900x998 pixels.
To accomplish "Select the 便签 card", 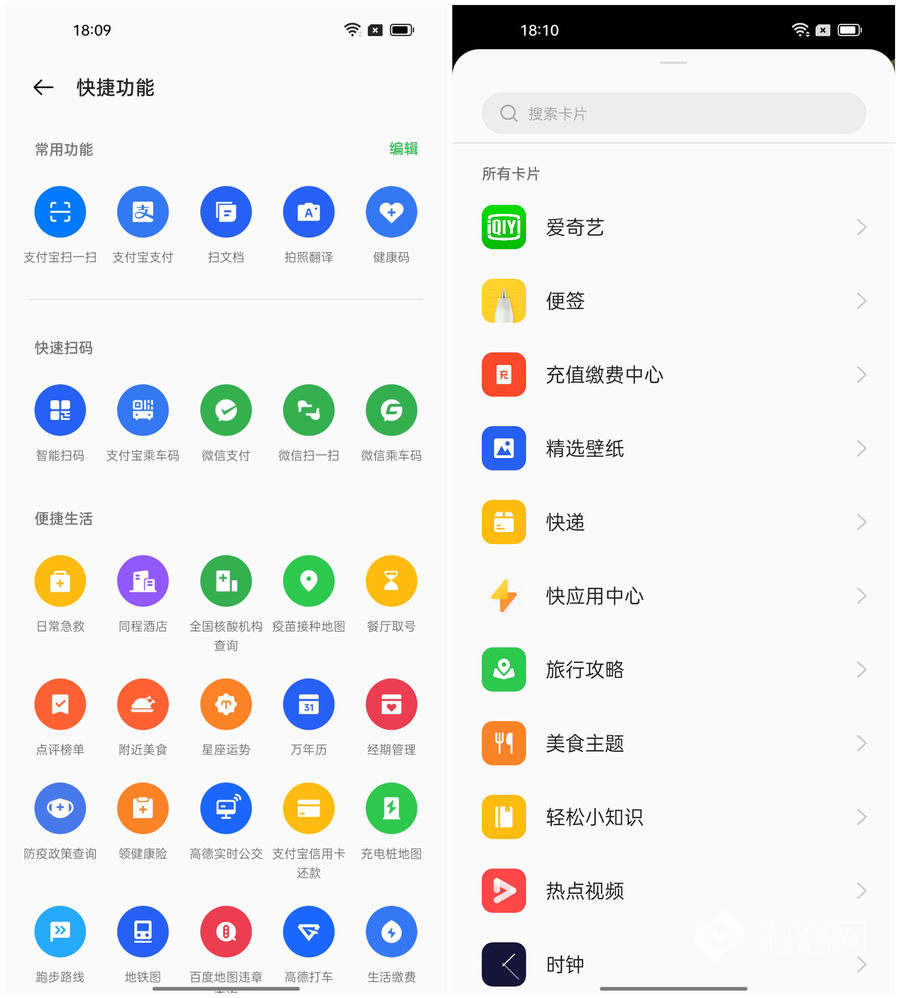I will click(673, 301).
